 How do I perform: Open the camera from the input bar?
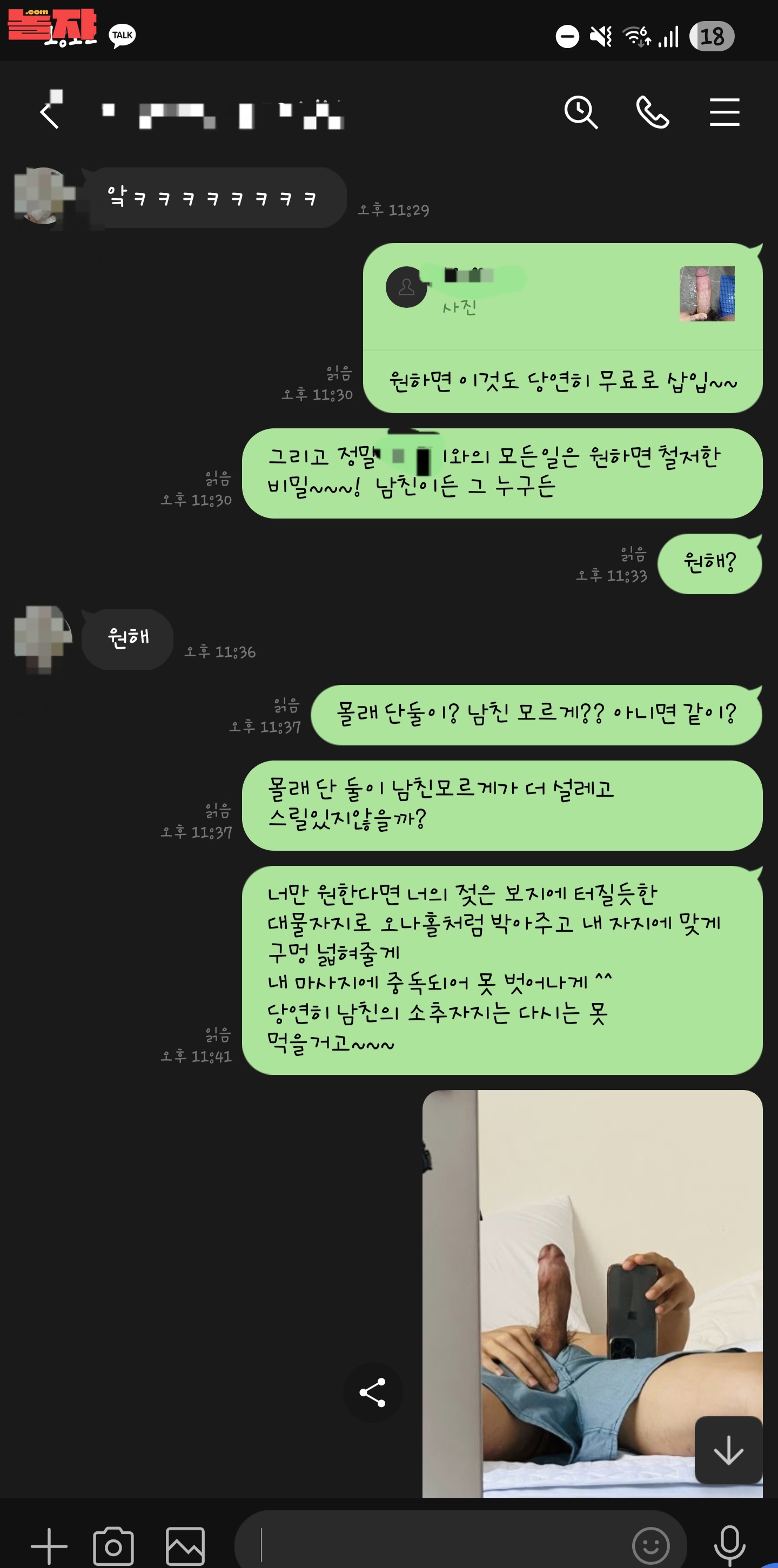tap(113, 1545)
